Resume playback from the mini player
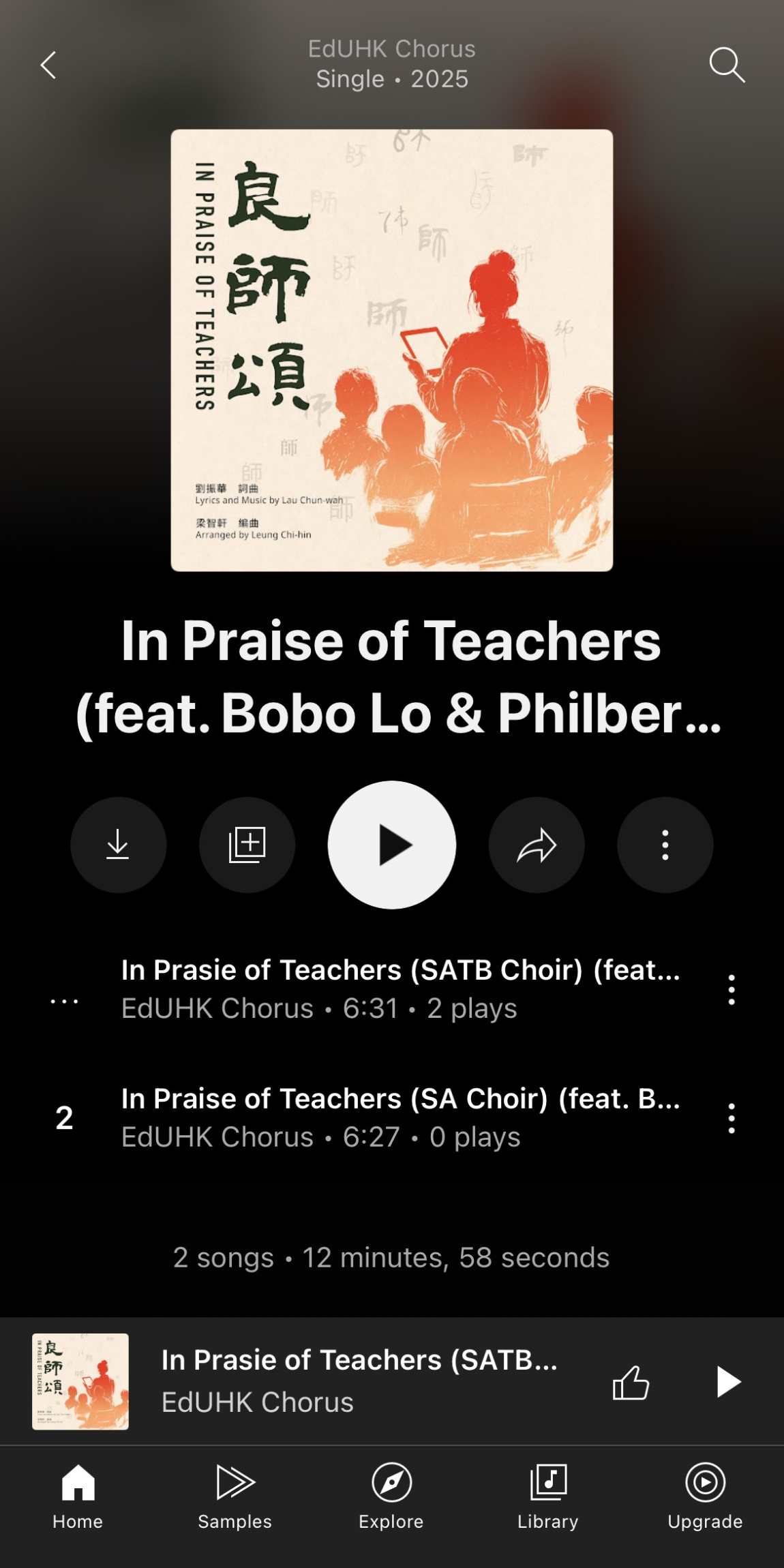The height and width of the screenshot is (1568, 784). coord(728,1382)
